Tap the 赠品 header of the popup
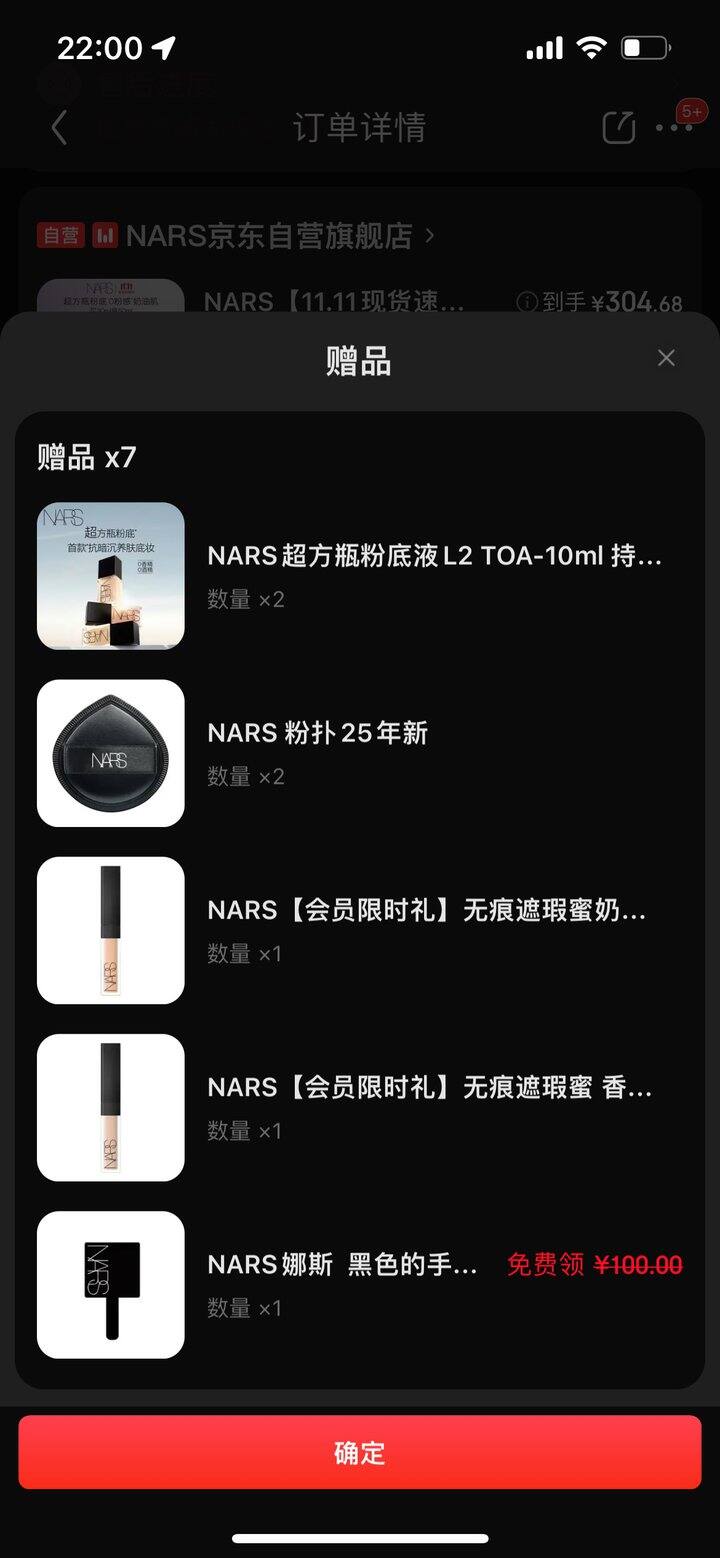Screen dimensions: 720x1558 tap(360, 360)
